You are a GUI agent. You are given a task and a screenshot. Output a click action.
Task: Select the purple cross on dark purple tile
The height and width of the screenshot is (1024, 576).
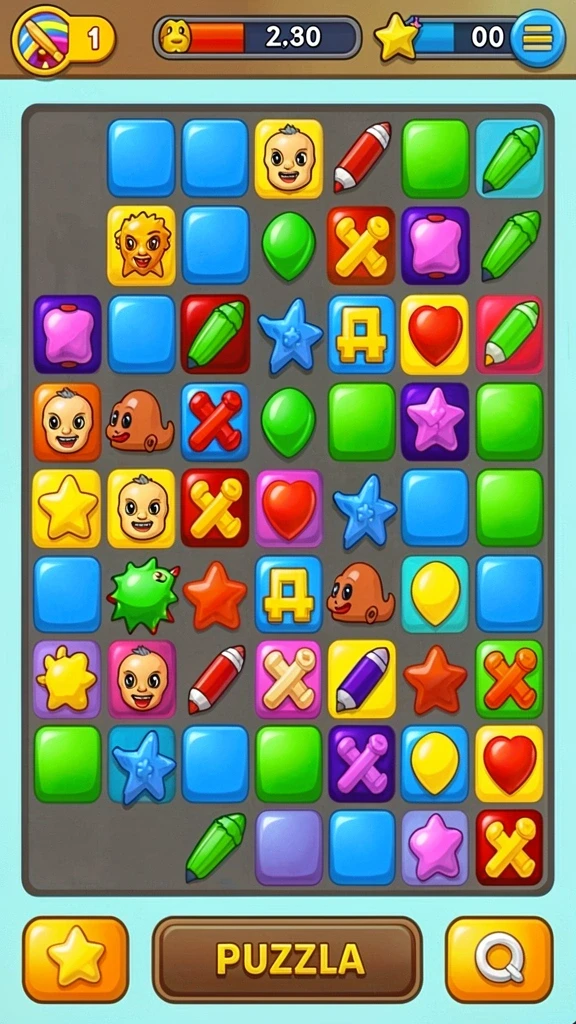(362, 763)
